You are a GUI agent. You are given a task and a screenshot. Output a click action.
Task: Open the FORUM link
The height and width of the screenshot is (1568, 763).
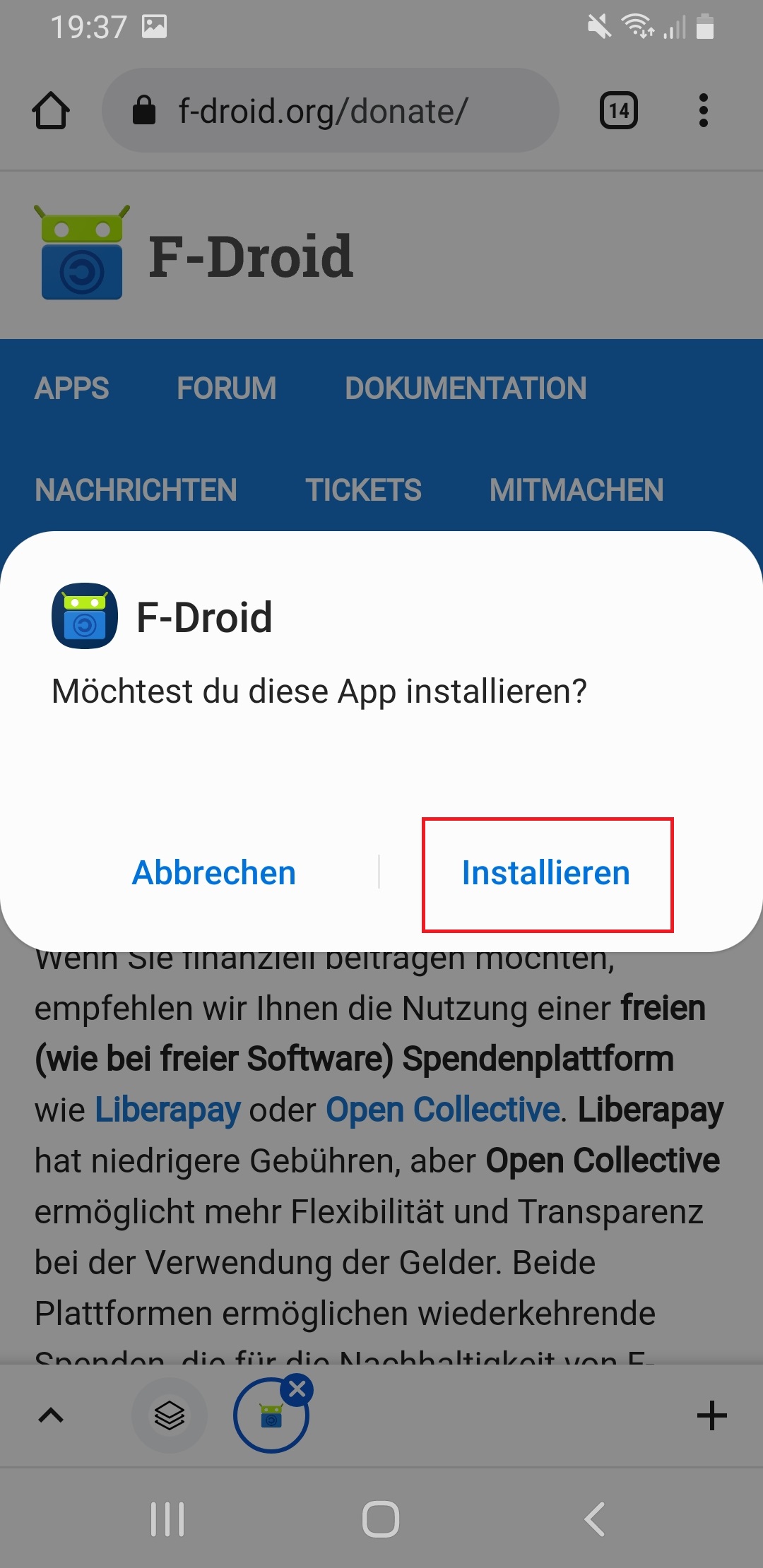(x=226, y=388)
